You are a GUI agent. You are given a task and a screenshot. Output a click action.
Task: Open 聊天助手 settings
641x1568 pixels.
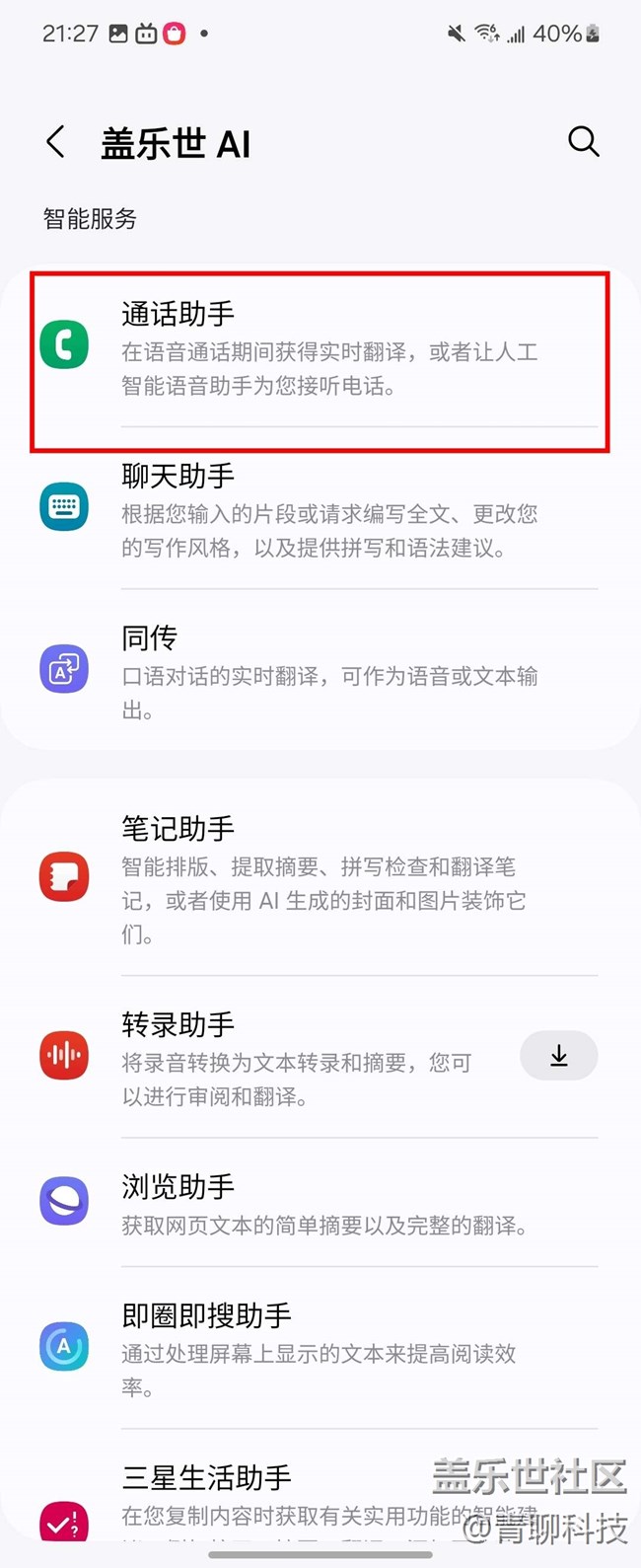(320, 509)
